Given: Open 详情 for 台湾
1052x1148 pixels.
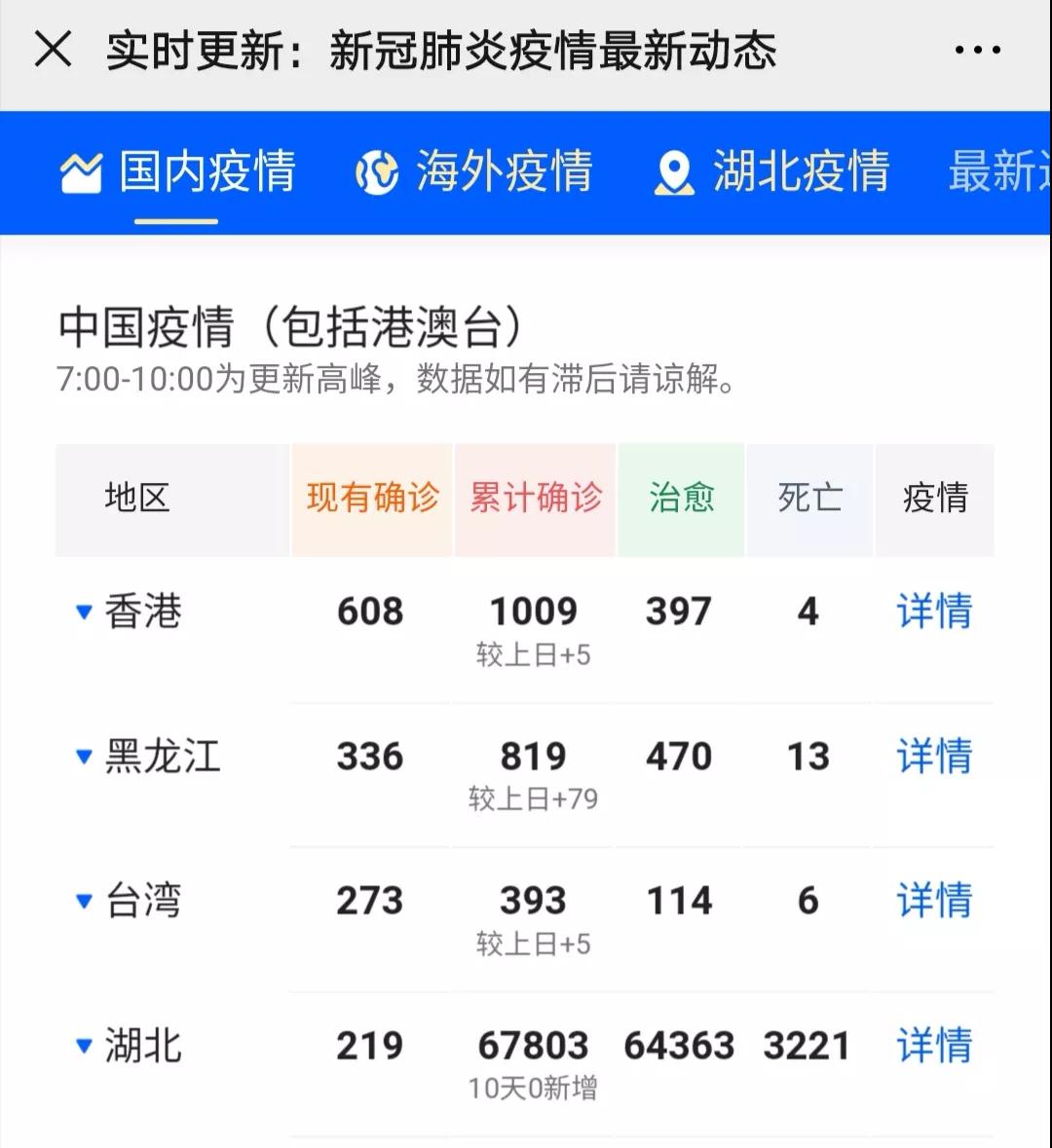Looking at the screenshot, I should click(x=933, y=901).
